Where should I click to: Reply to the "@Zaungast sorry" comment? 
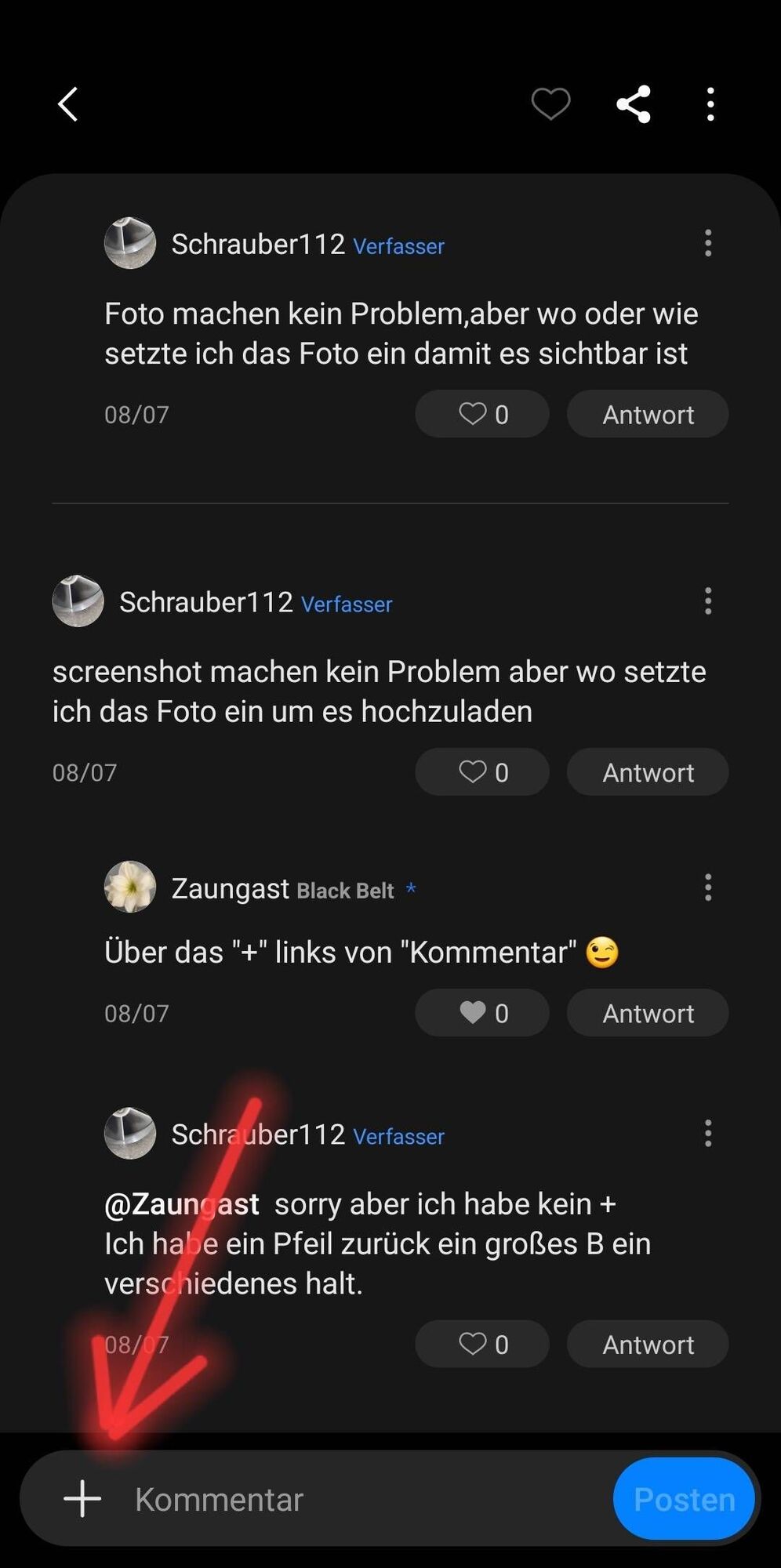coord(648,1345)
